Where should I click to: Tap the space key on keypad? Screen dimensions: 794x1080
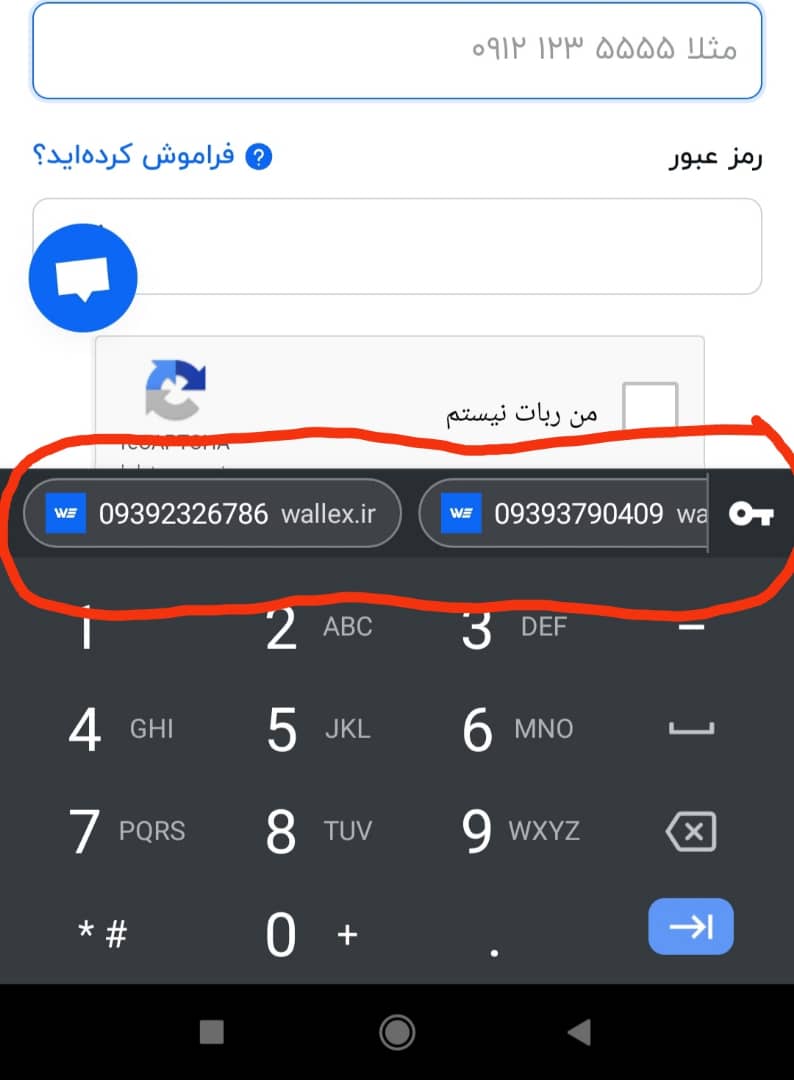click(x=690, y=730)
